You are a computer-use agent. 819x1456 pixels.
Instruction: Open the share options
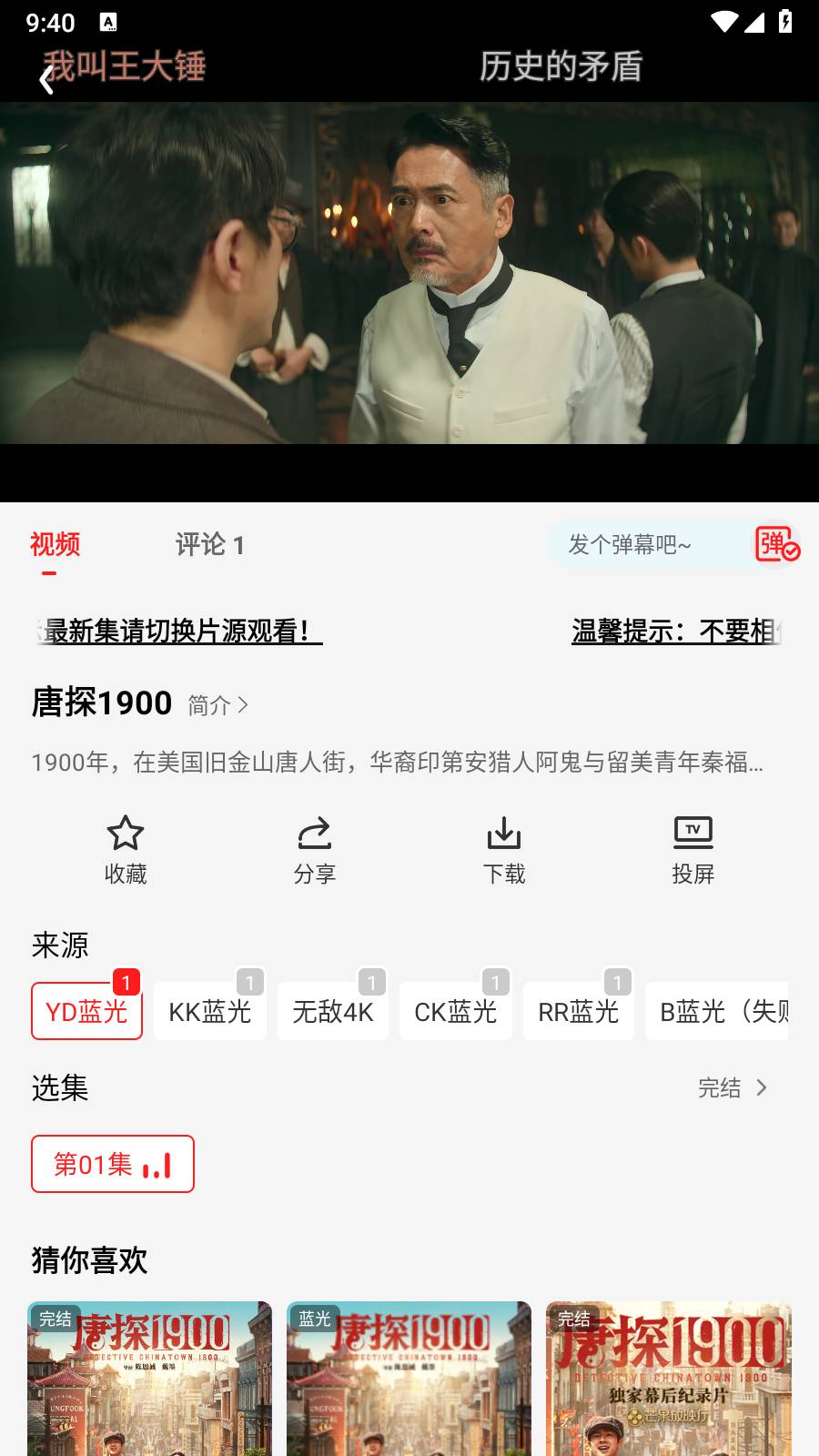[315, 846]
